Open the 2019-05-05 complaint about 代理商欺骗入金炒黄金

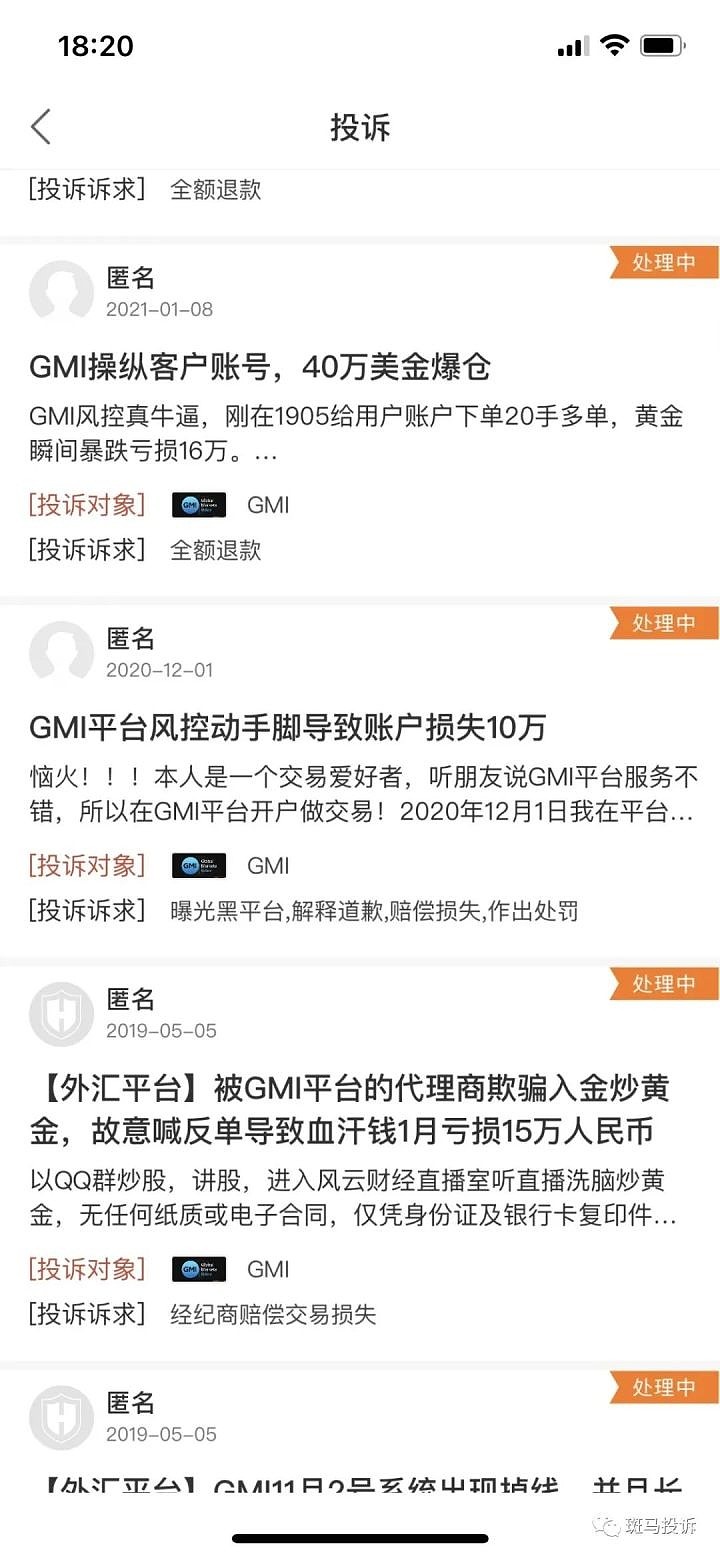click(x=350, y=1109)
